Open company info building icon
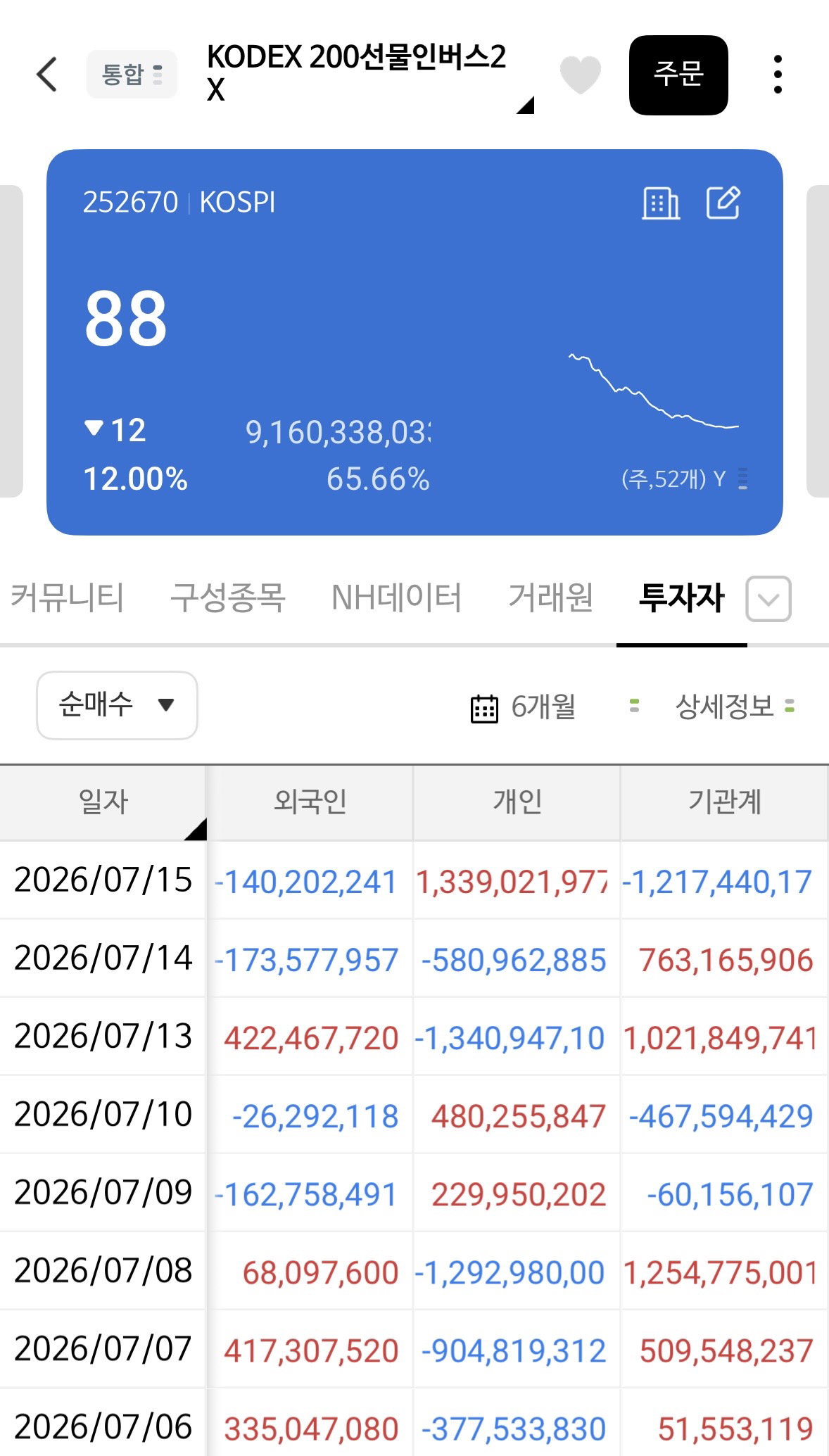829x1456 pixels. (661, 203)
